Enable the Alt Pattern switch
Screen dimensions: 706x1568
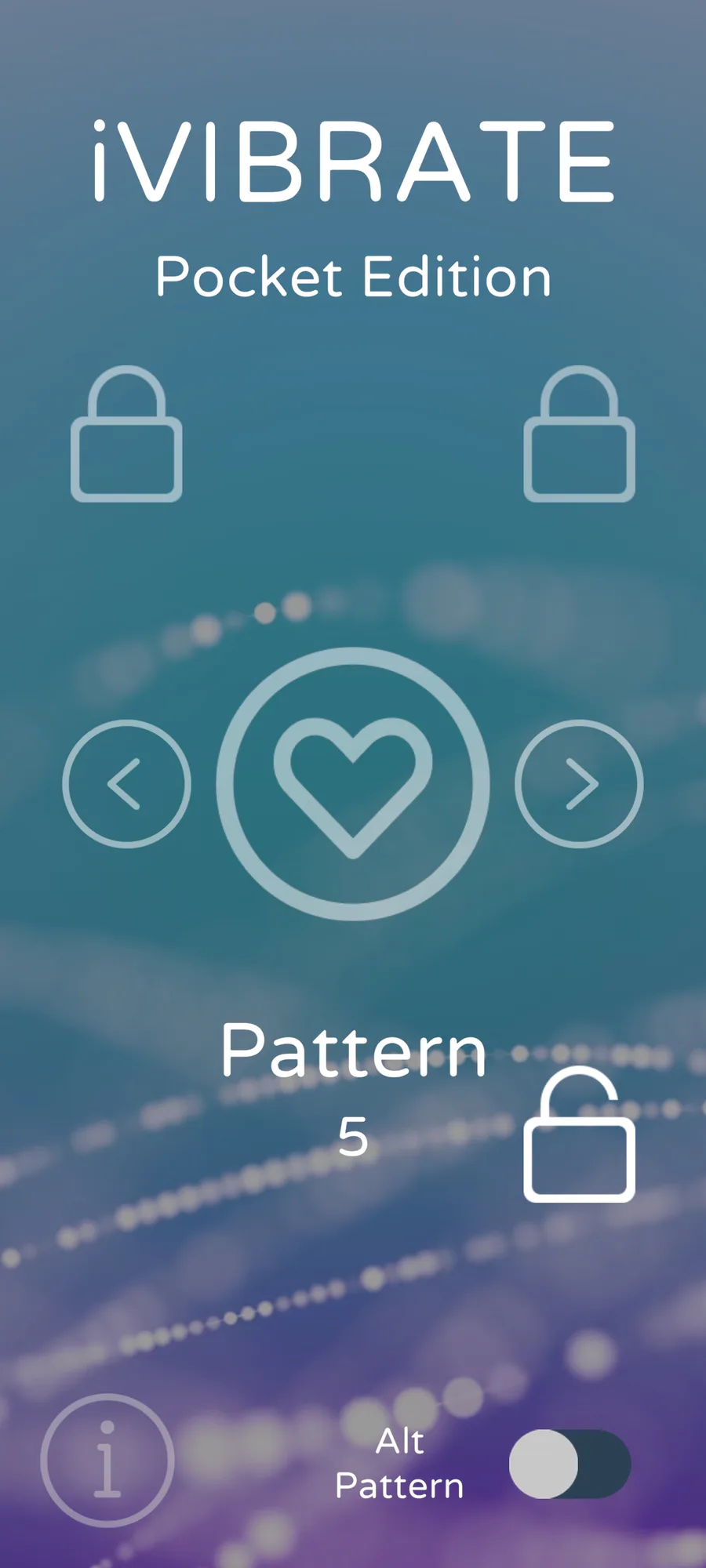(570, 1464)
